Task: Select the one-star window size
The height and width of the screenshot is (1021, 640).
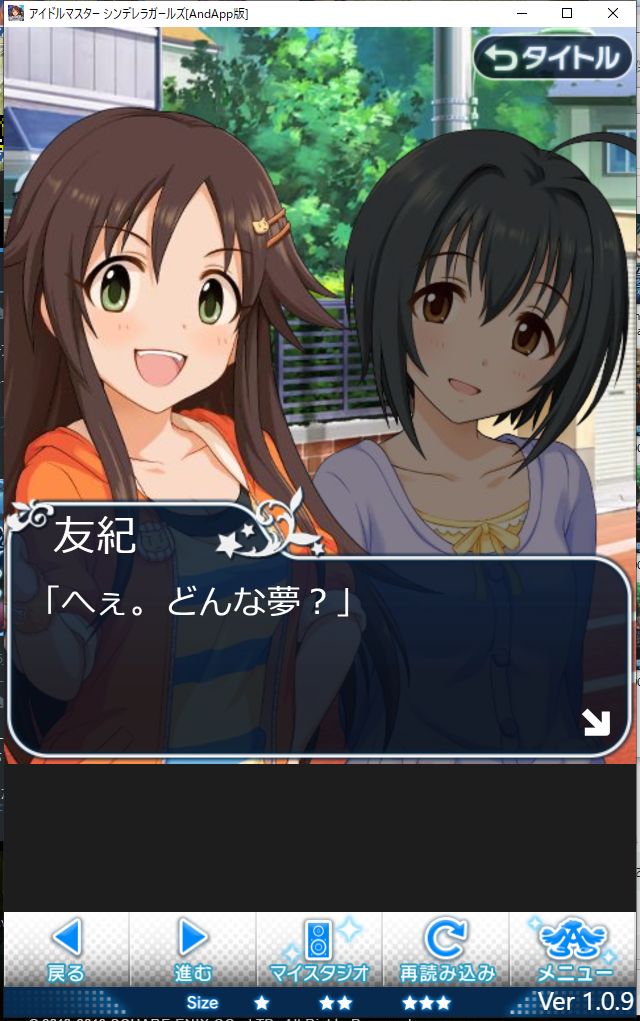Action: coord(261,1002)
